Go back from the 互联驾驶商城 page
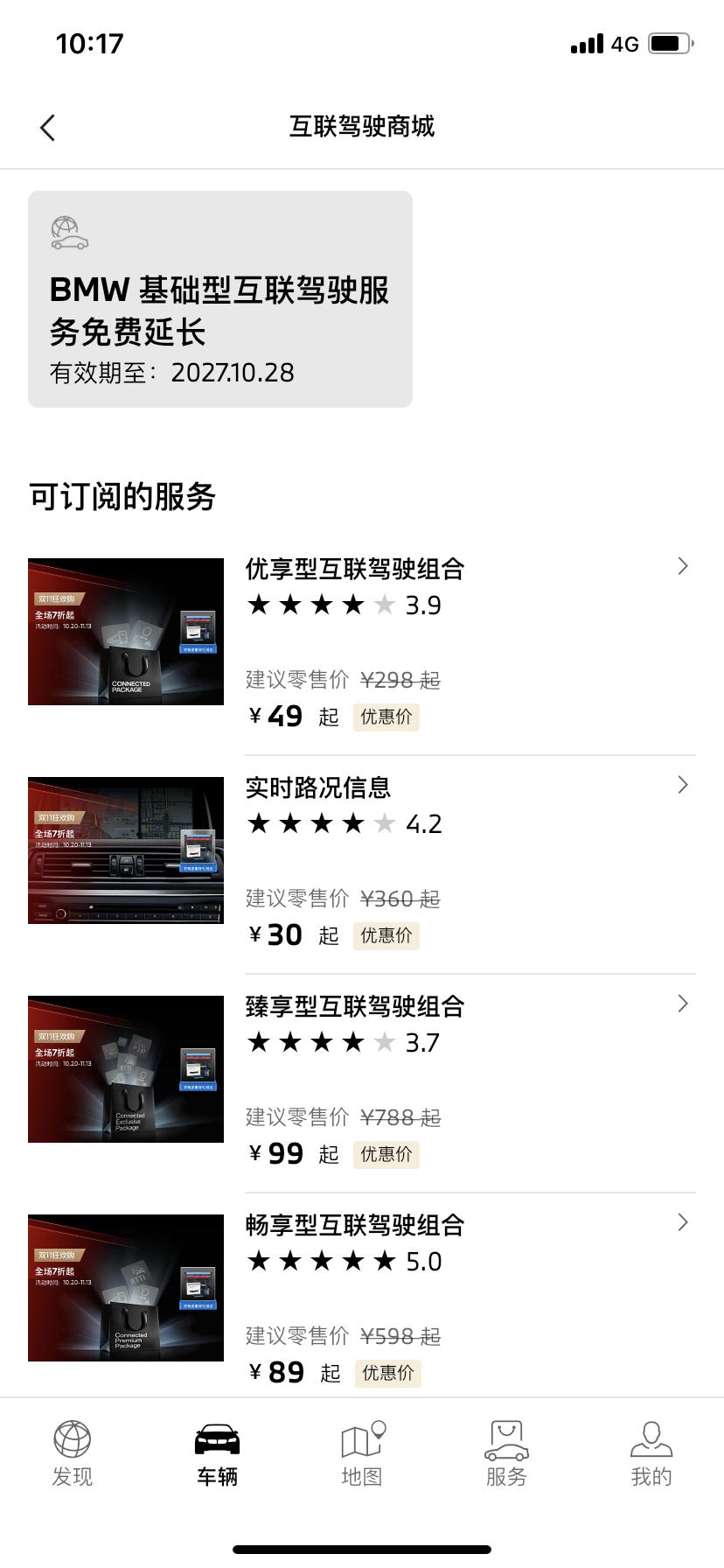This screenshot has width=724, height=1568. coord(48,128)
